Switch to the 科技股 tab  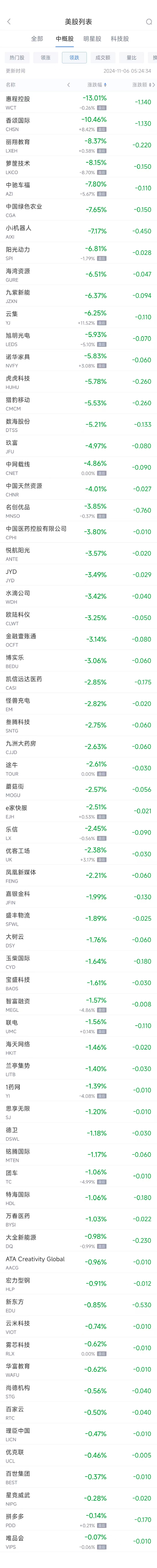[x=120, y=38]
